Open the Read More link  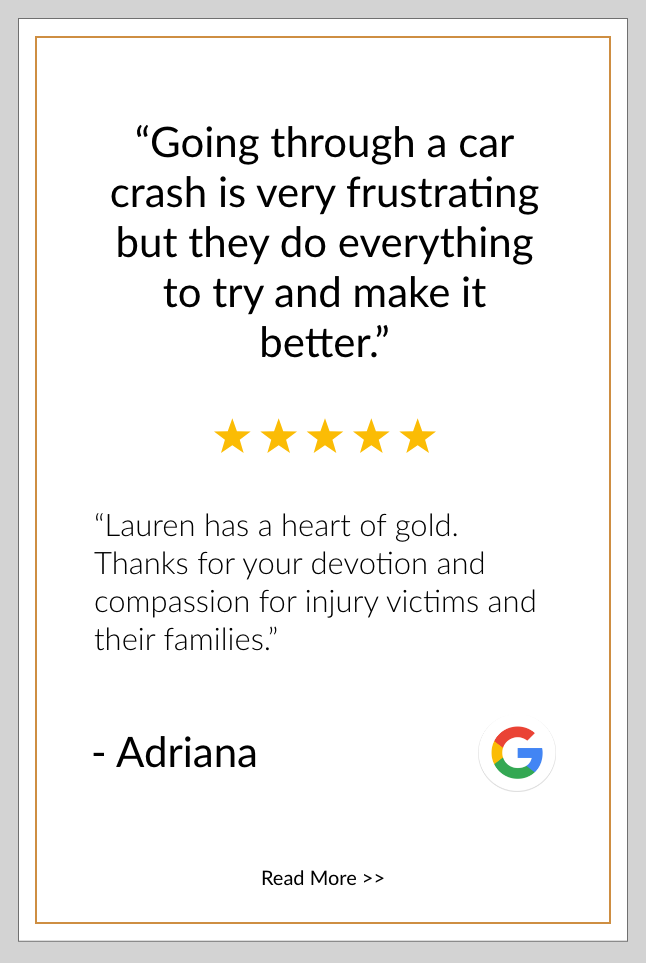coord(322,878)
